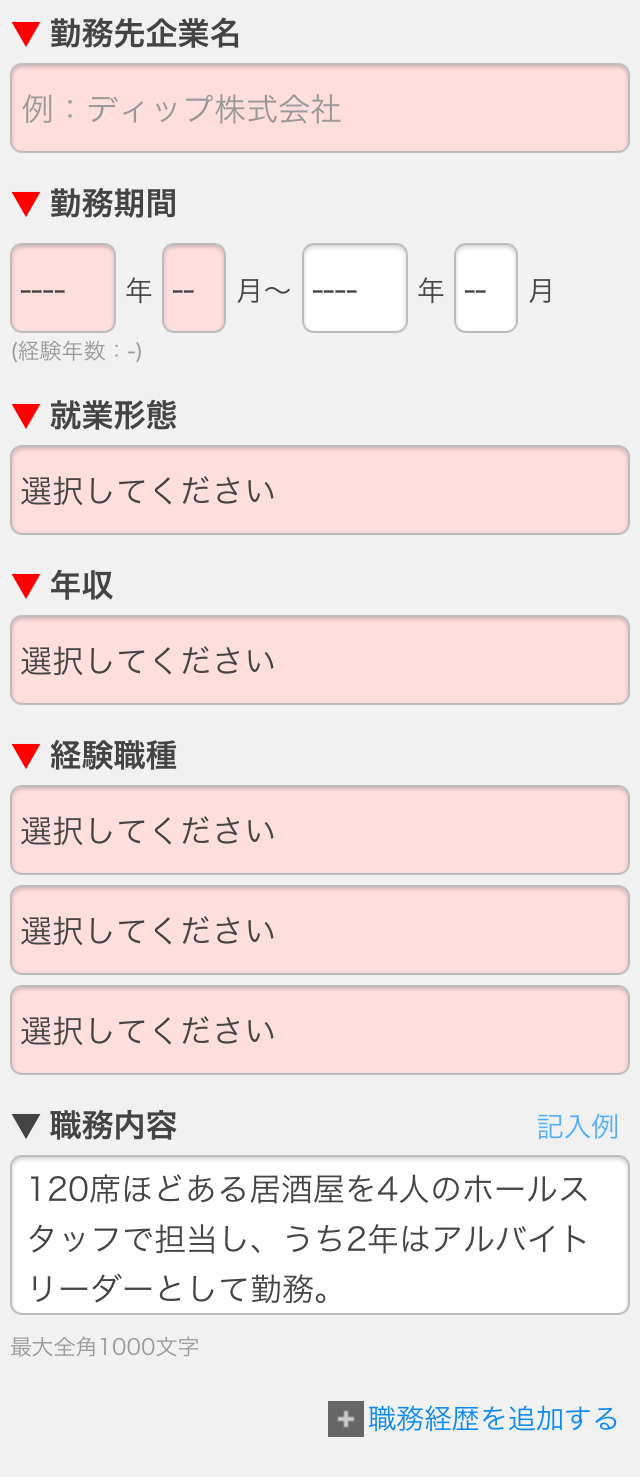Open the 年収 salary dropdown
The height and width of the screenshot is (1477, 640).
pyautogui.click(x=320, y=660)
